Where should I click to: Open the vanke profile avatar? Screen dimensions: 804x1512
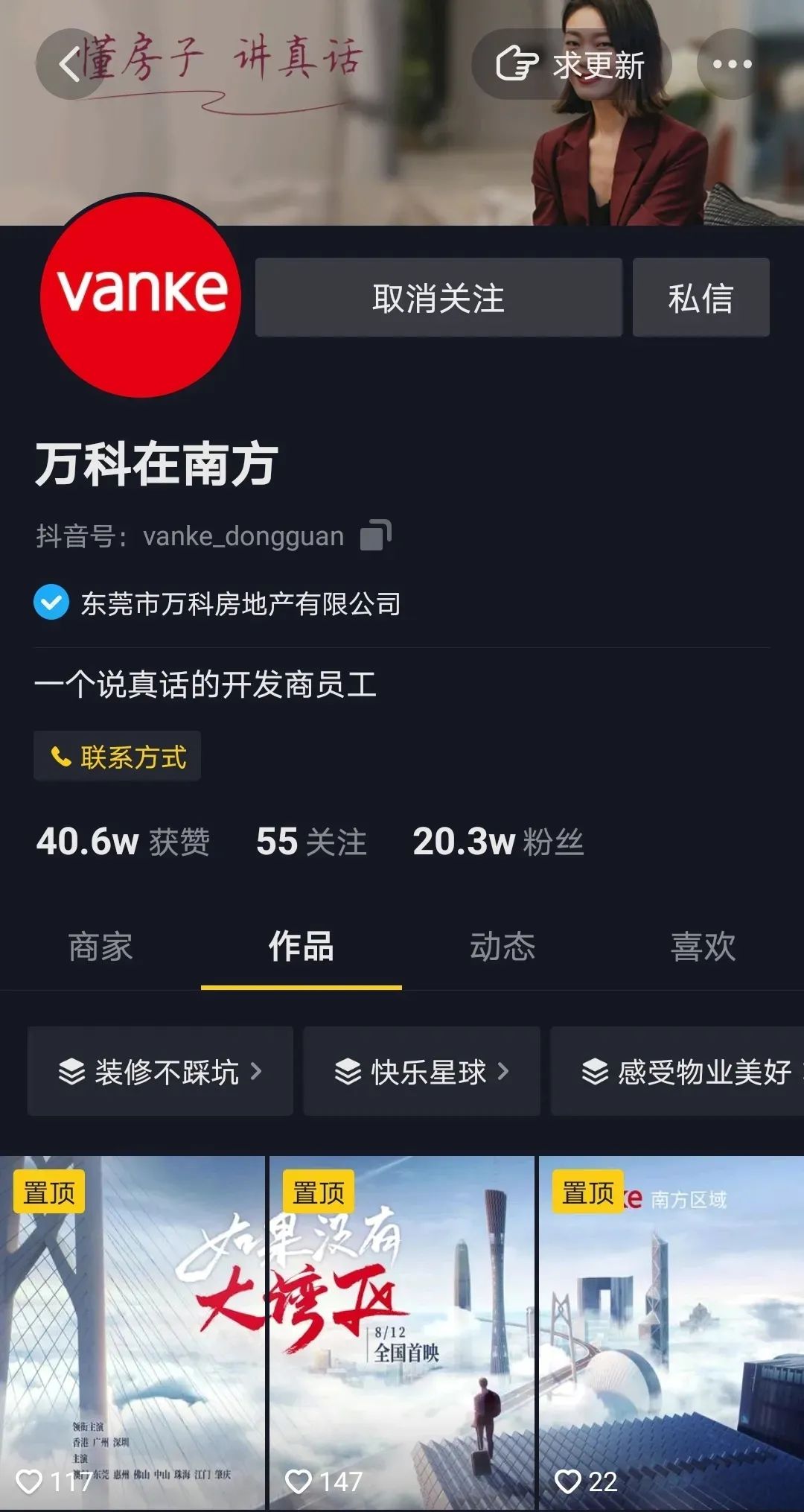click(x=141, y=296)
